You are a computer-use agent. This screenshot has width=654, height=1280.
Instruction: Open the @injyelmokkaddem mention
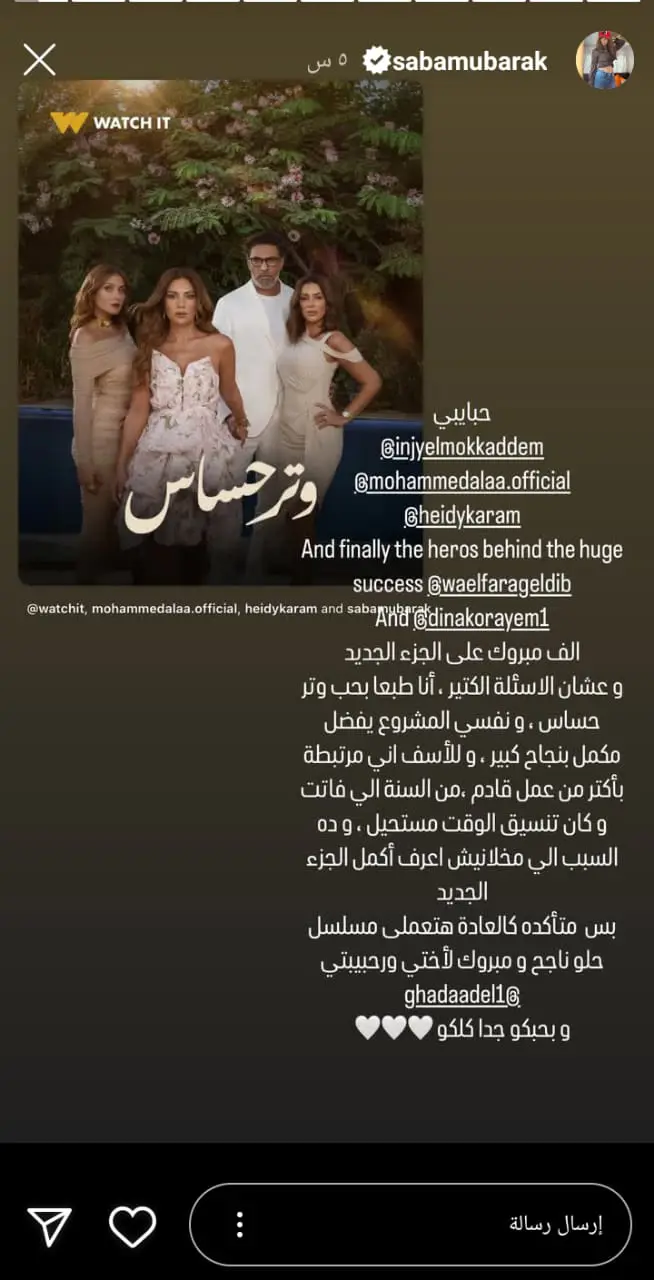(x=461, y=447)
